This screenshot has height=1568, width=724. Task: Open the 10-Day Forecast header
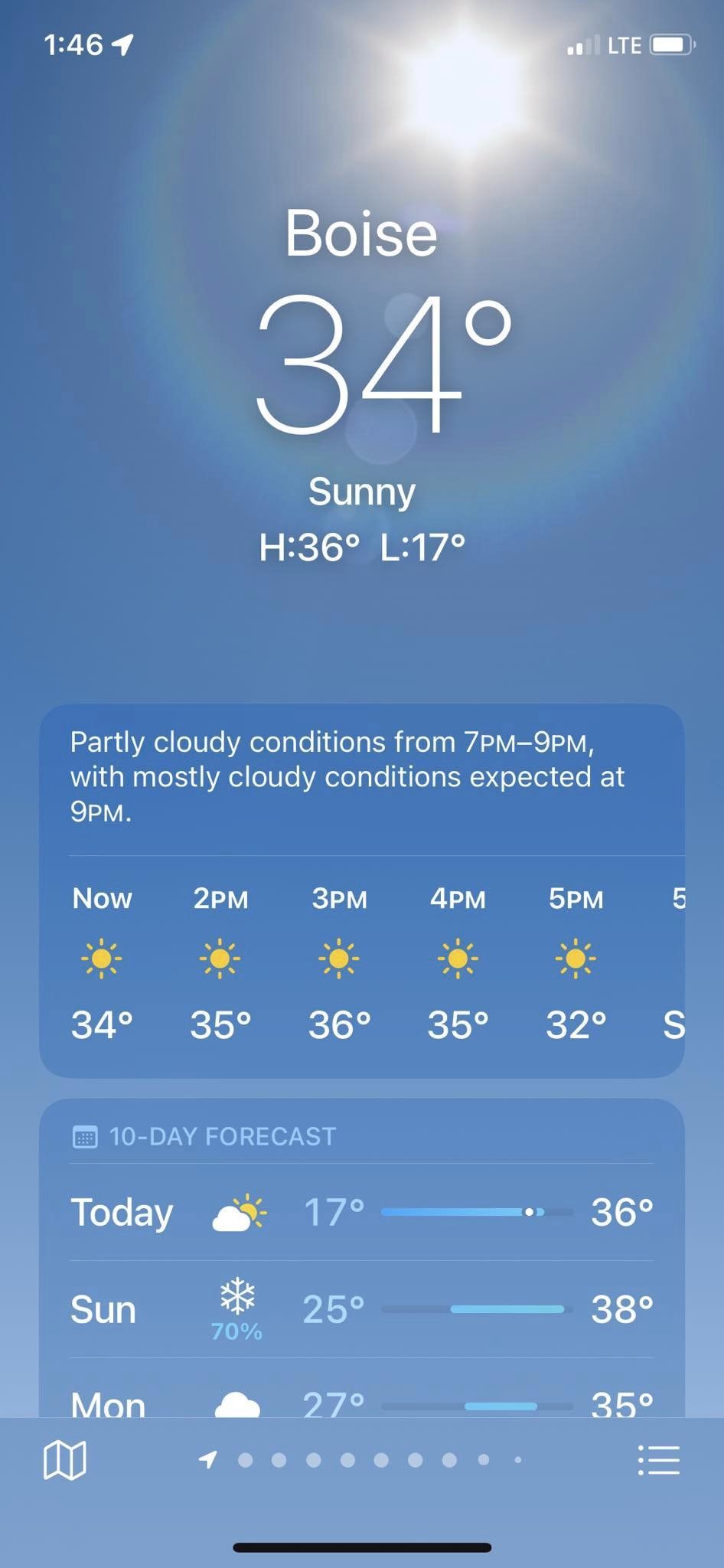[222, 1136]
